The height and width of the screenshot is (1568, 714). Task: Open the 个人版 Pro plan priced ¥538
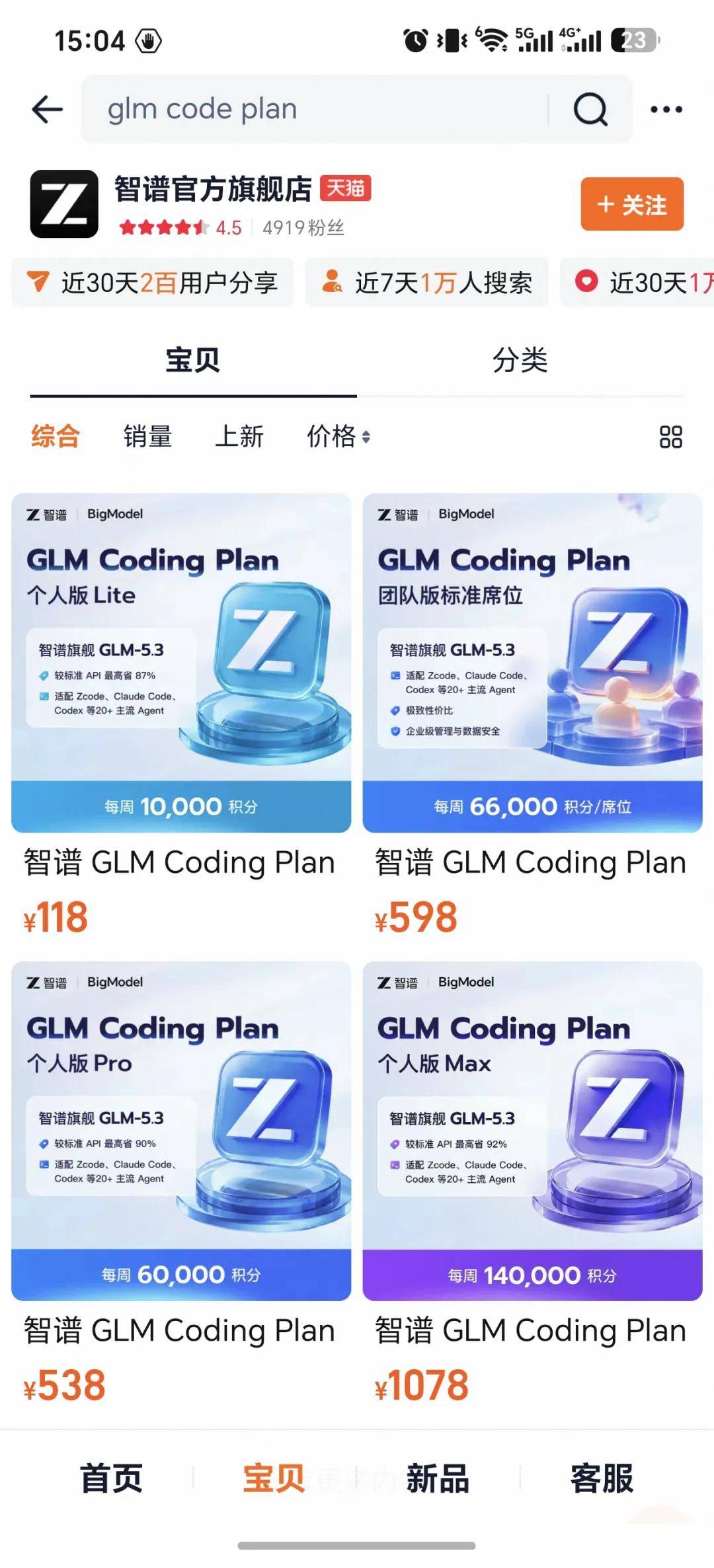point(181,1183)
